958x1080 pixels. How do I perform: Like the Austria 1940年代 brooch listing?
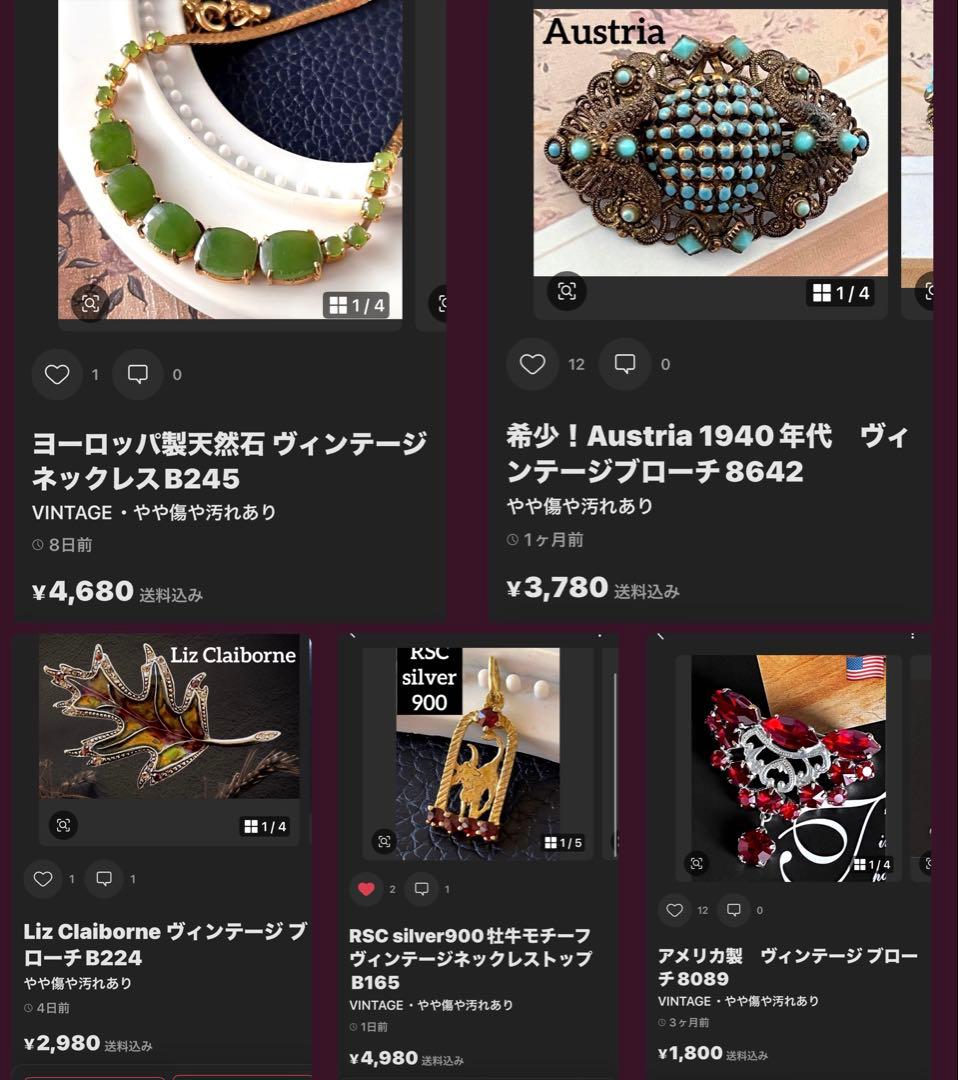[531, 364]
